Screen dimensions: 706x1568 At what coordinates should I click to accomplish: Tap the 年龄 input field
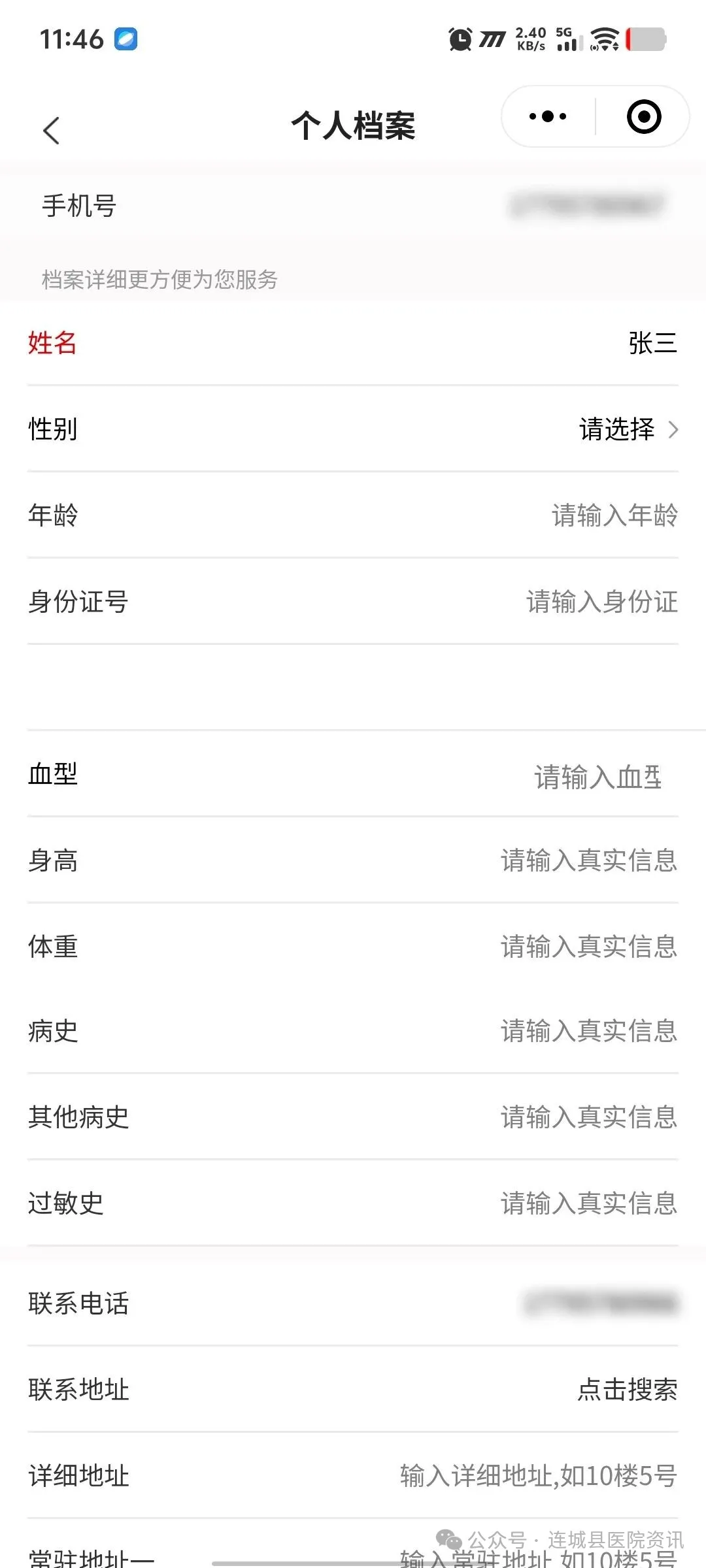tap(613, 515)
